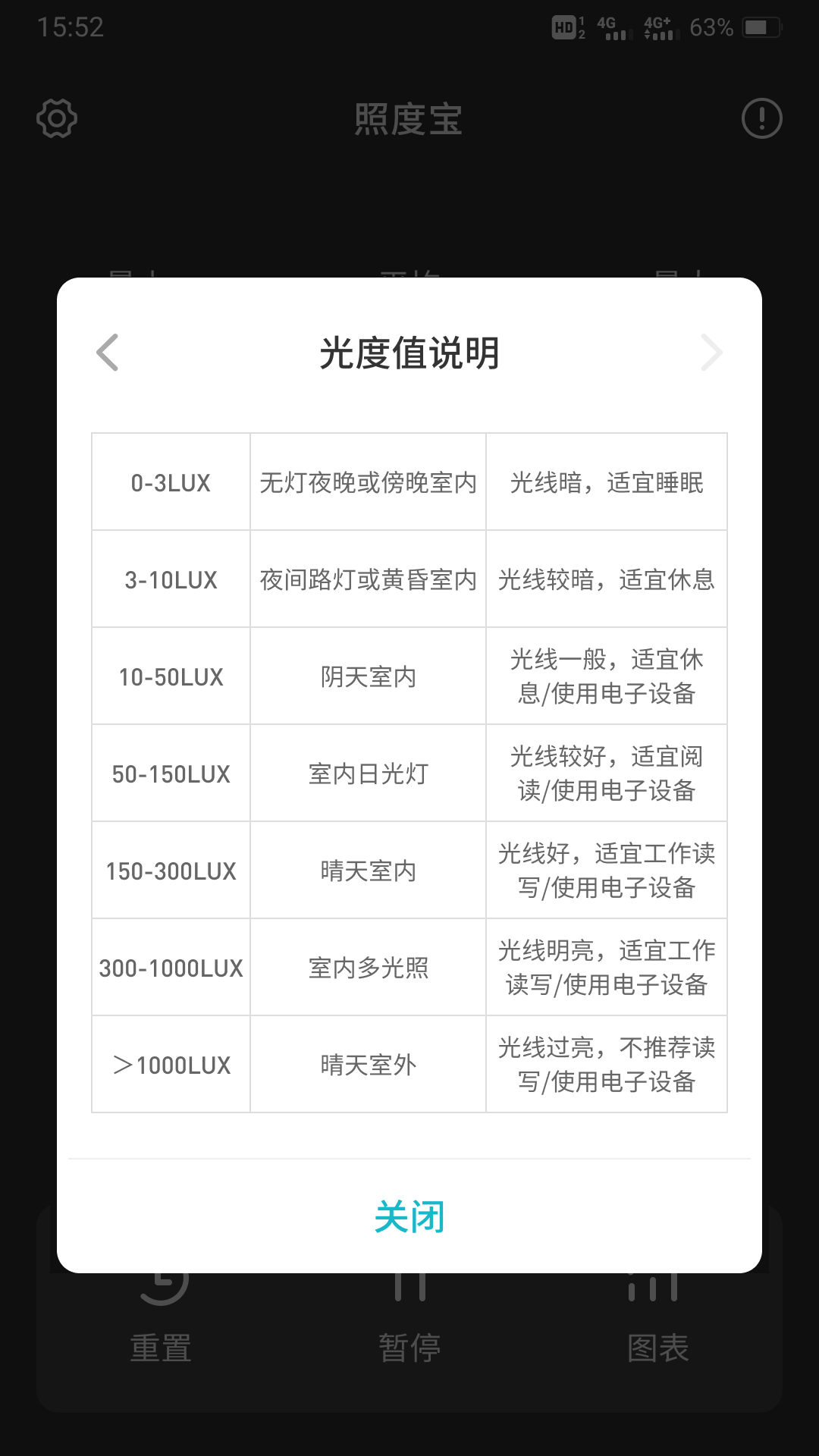The width and height of the screenshot is (819, 1456).
Task: Click the 阴天室内 cell
Action: pyautogui.click(x=367, y=676)
